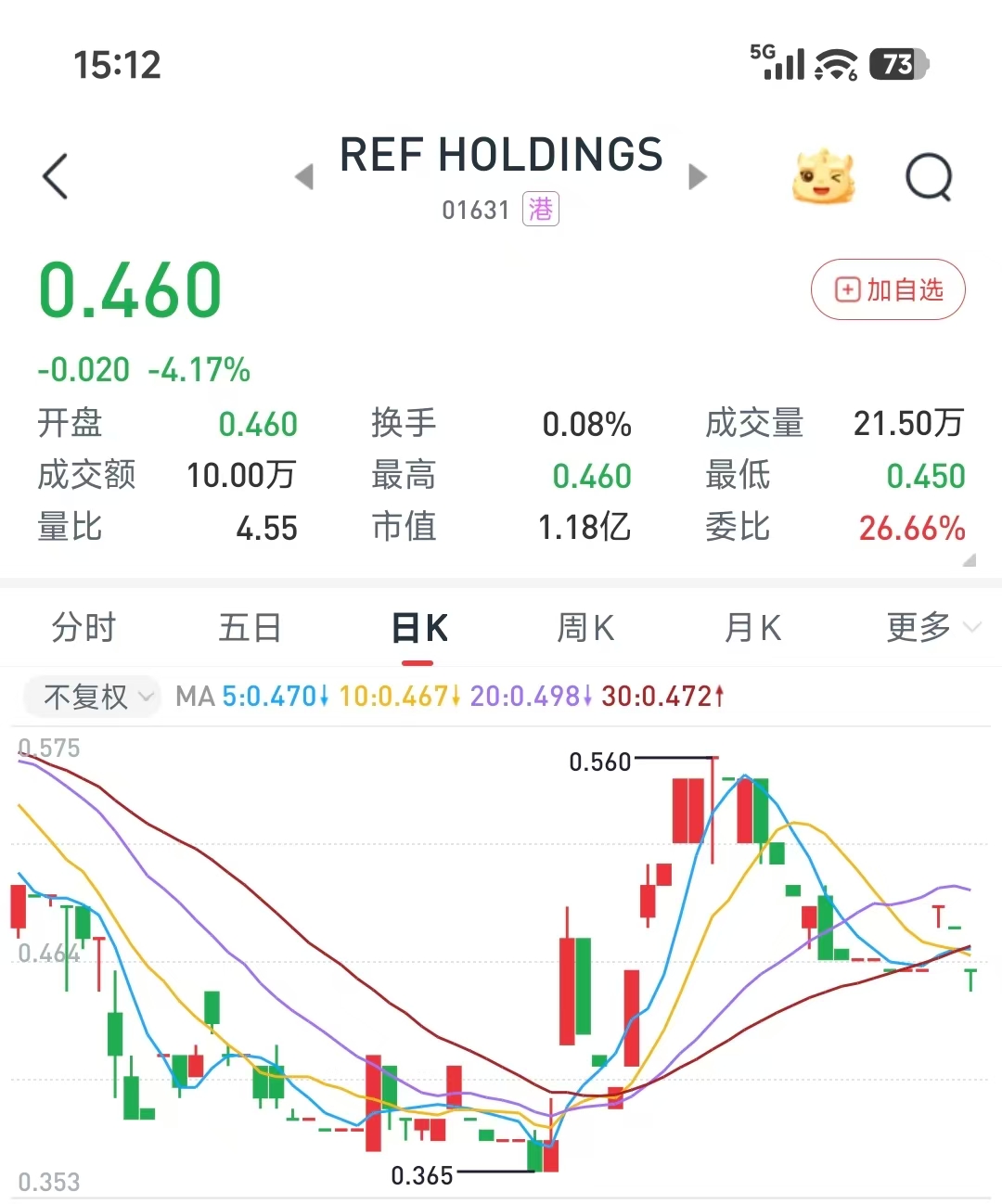Switch to the 周K chart tab
The image size is (1002, 1204).
(585, 628)
